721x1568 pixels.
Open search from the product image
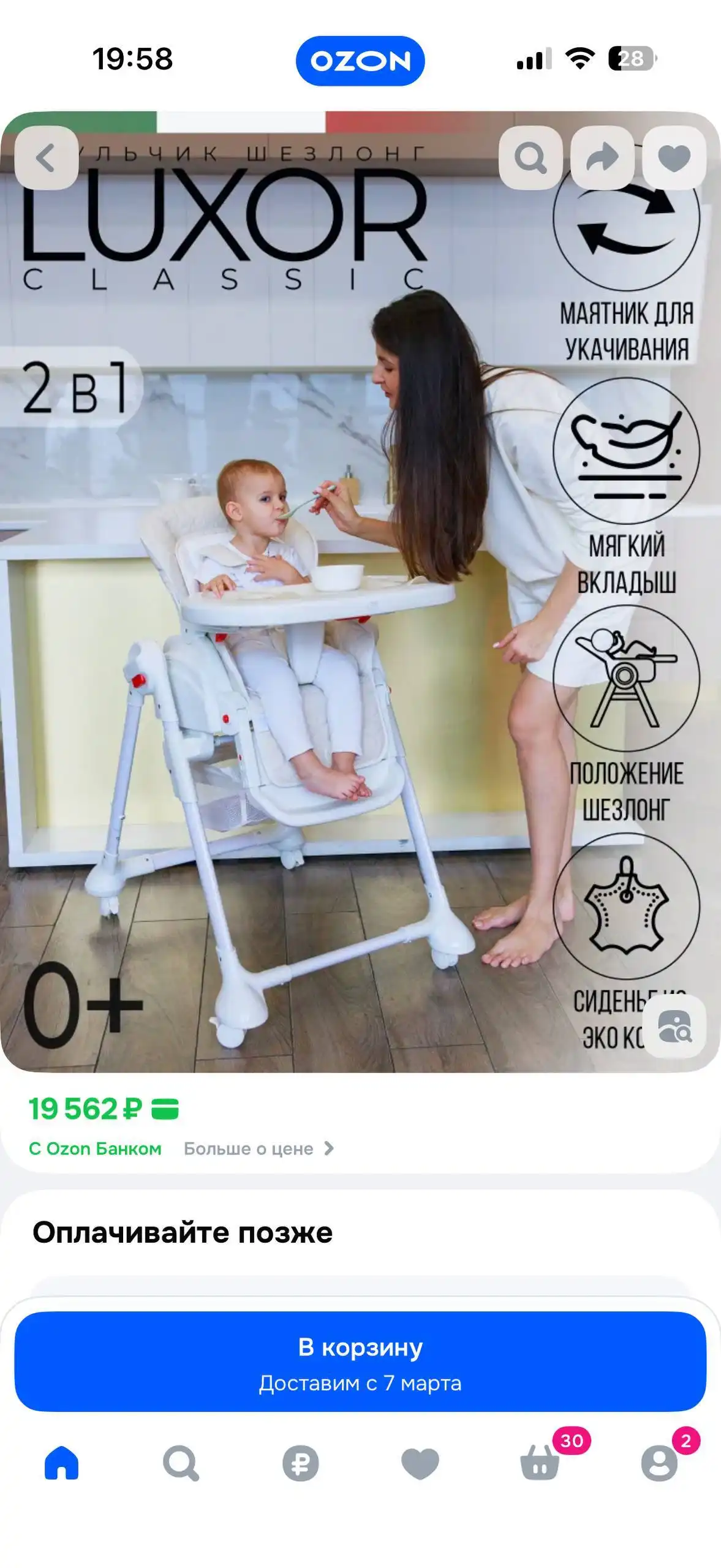click(x=530, y=158)
